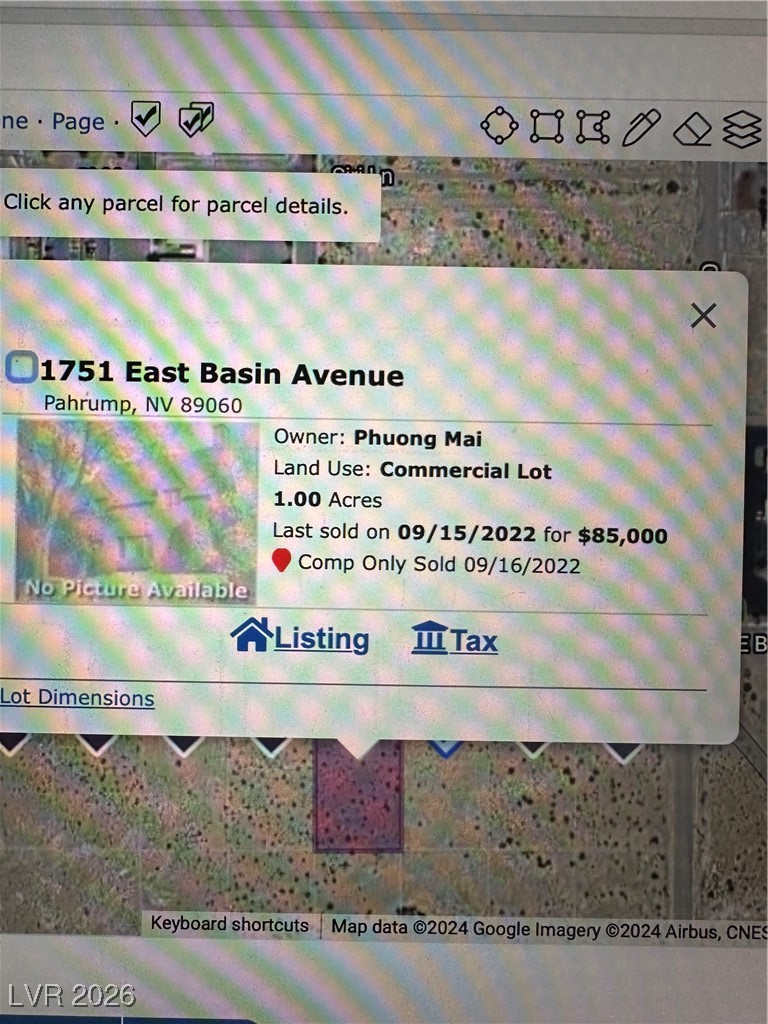
Task: Open the Lot Dimensions link
Action: click(x=77, y=698)
